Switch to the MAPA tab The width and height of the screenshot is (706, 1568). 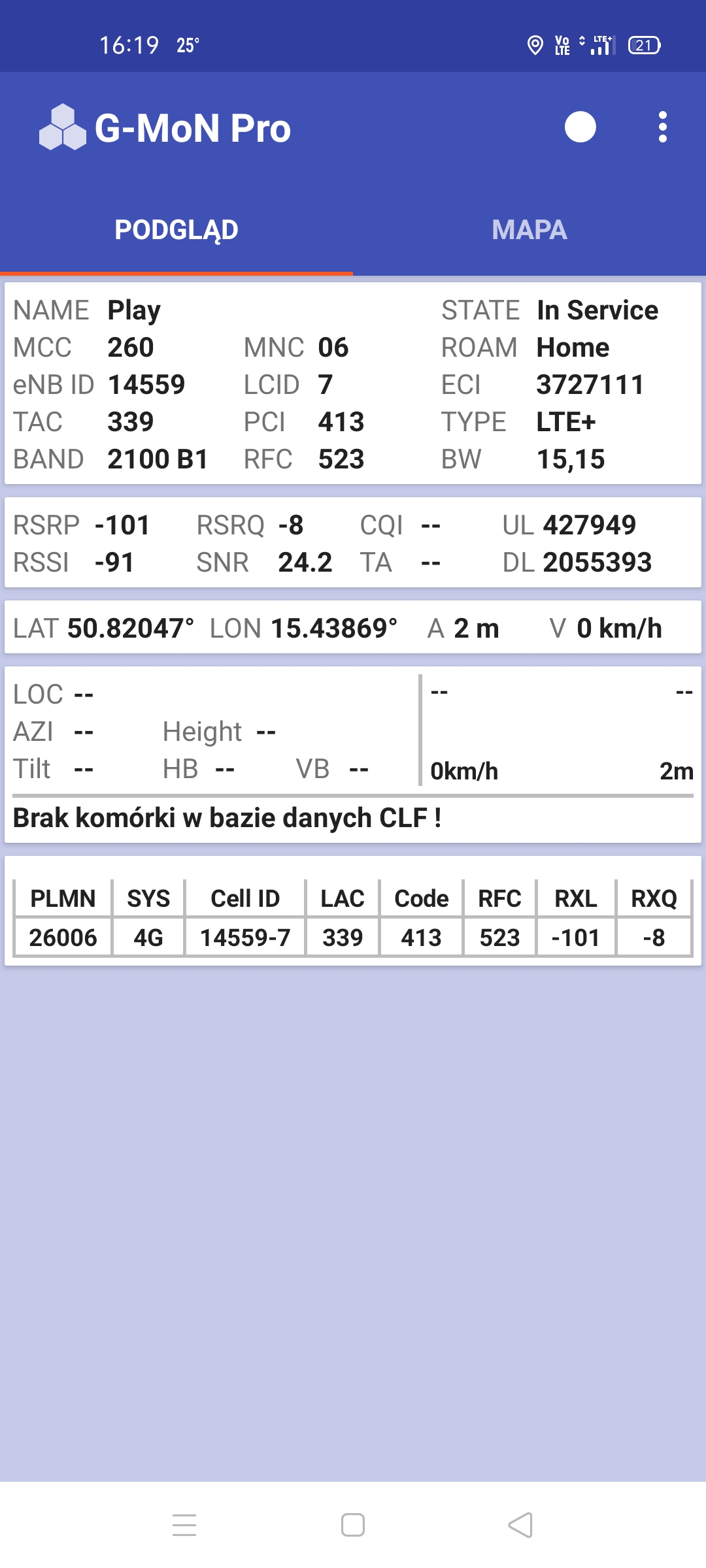point(529,230)
